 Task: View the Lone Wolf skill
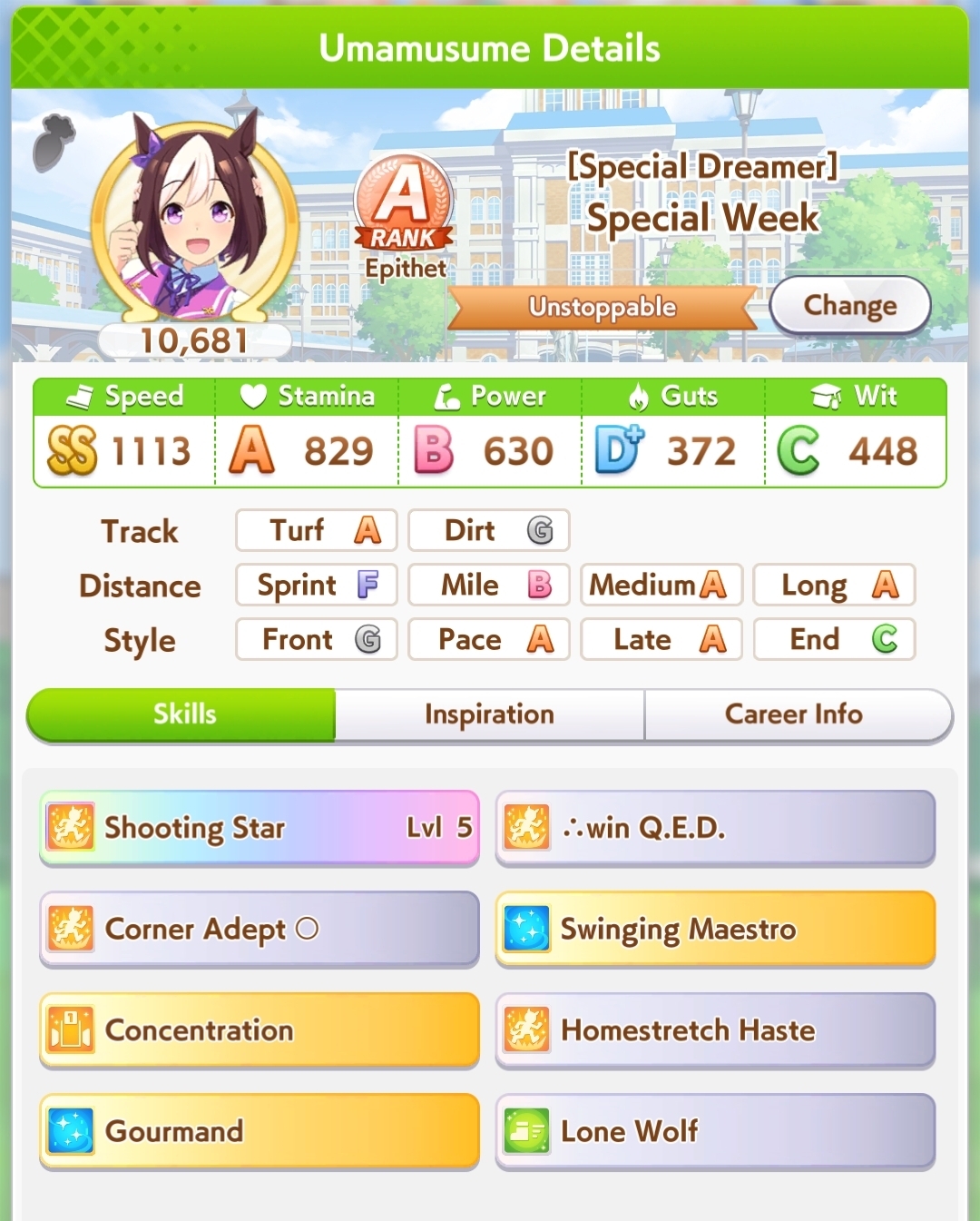pos(715,1131)
